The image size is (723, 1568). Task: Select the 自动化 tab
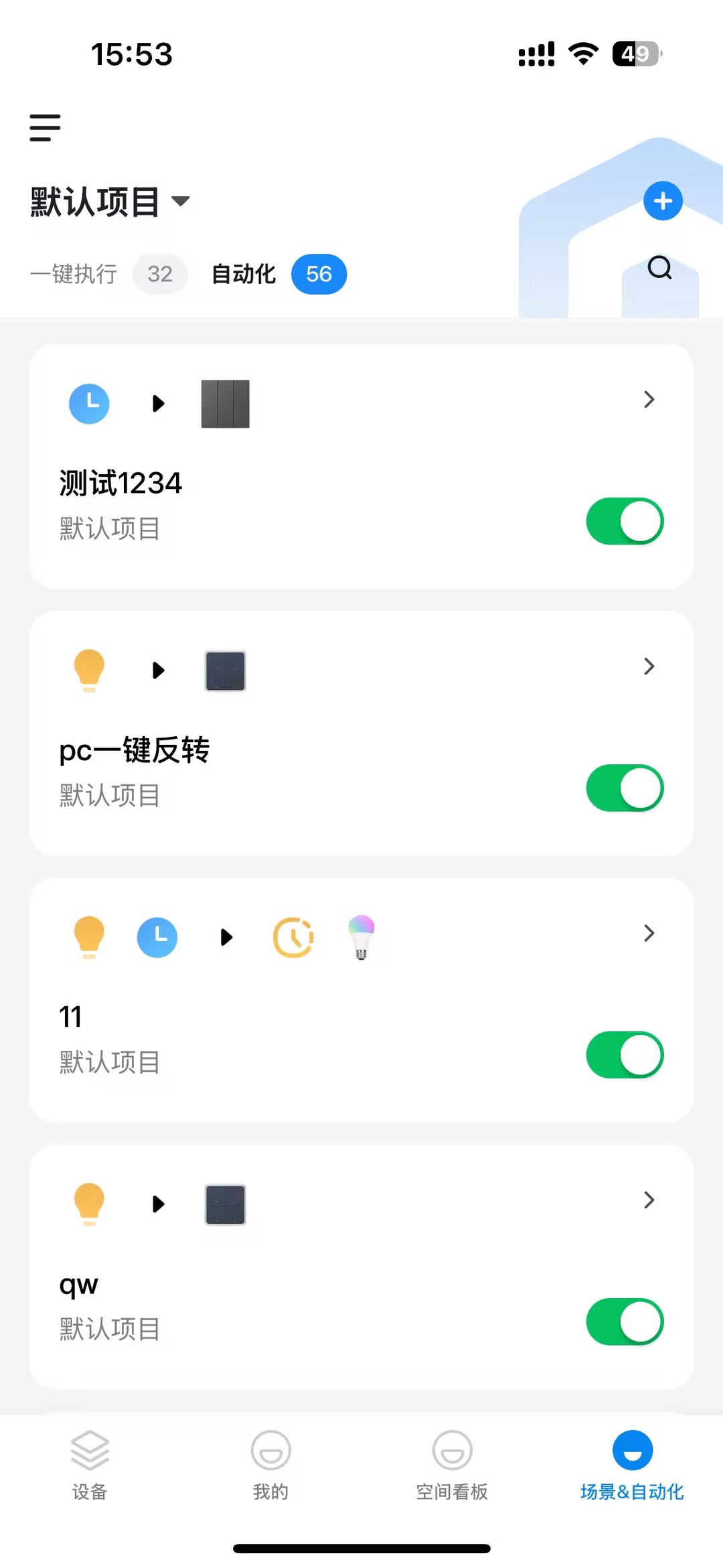coord(243,273)
